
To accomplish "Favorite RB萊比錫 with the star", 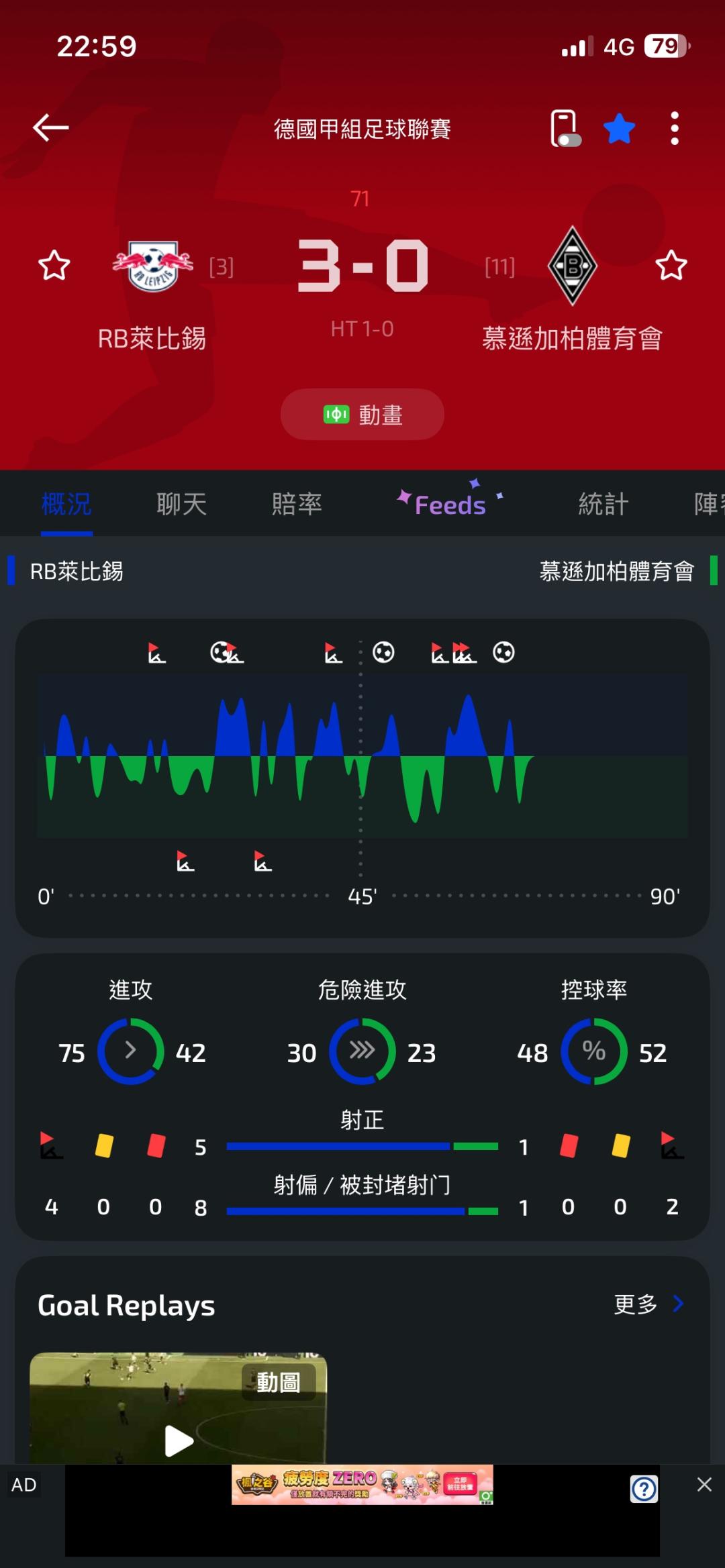I will point(54,265).
